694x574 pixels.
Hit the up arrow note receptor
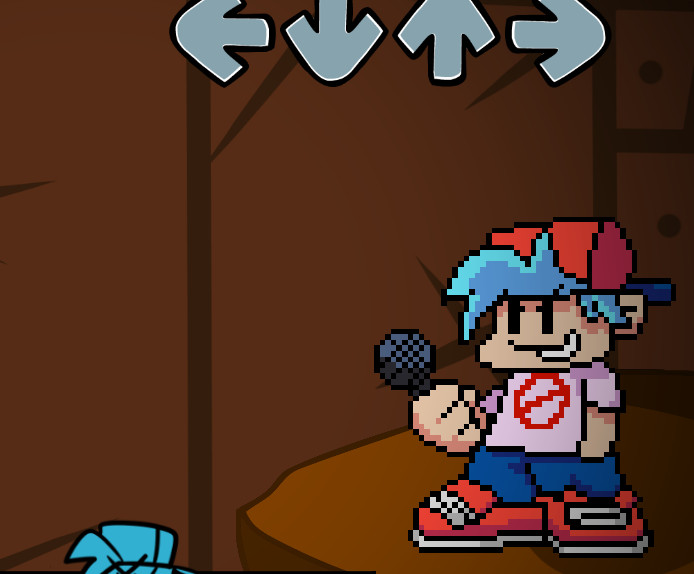click(x=446, y=36)
